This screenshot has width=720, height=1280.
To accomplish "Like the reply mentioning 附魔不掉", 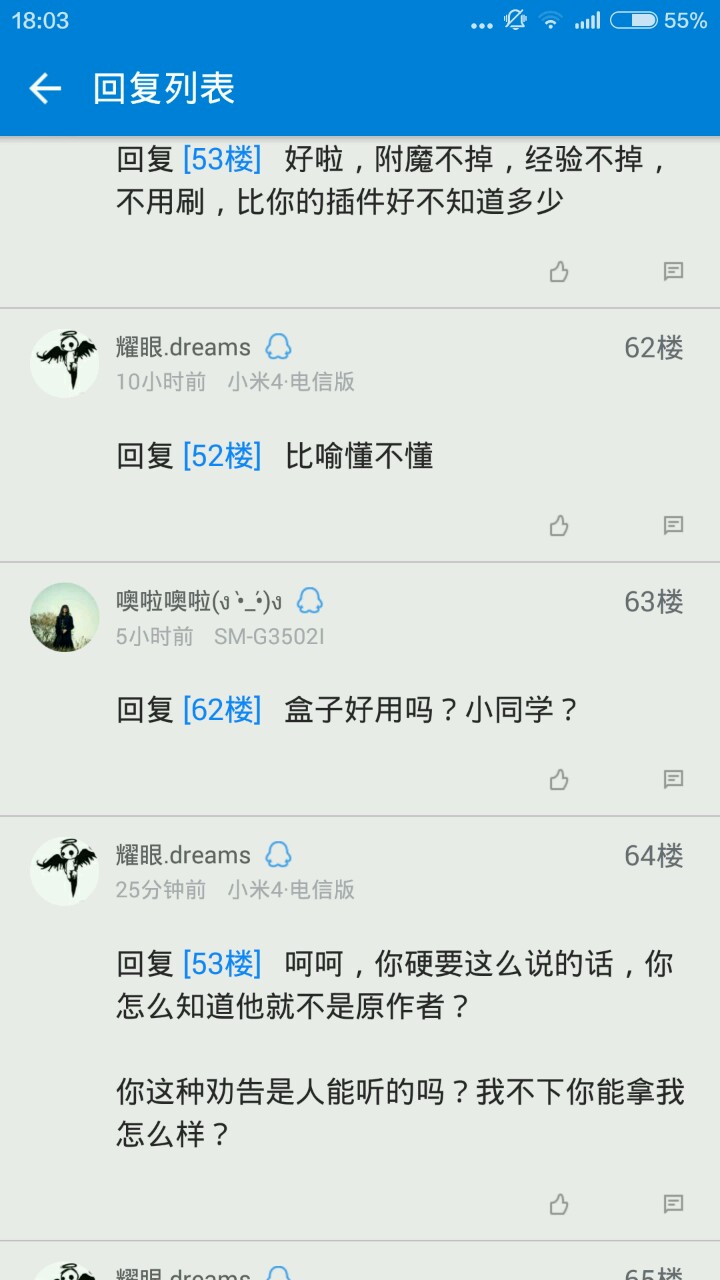I will [x=559, y=272].
